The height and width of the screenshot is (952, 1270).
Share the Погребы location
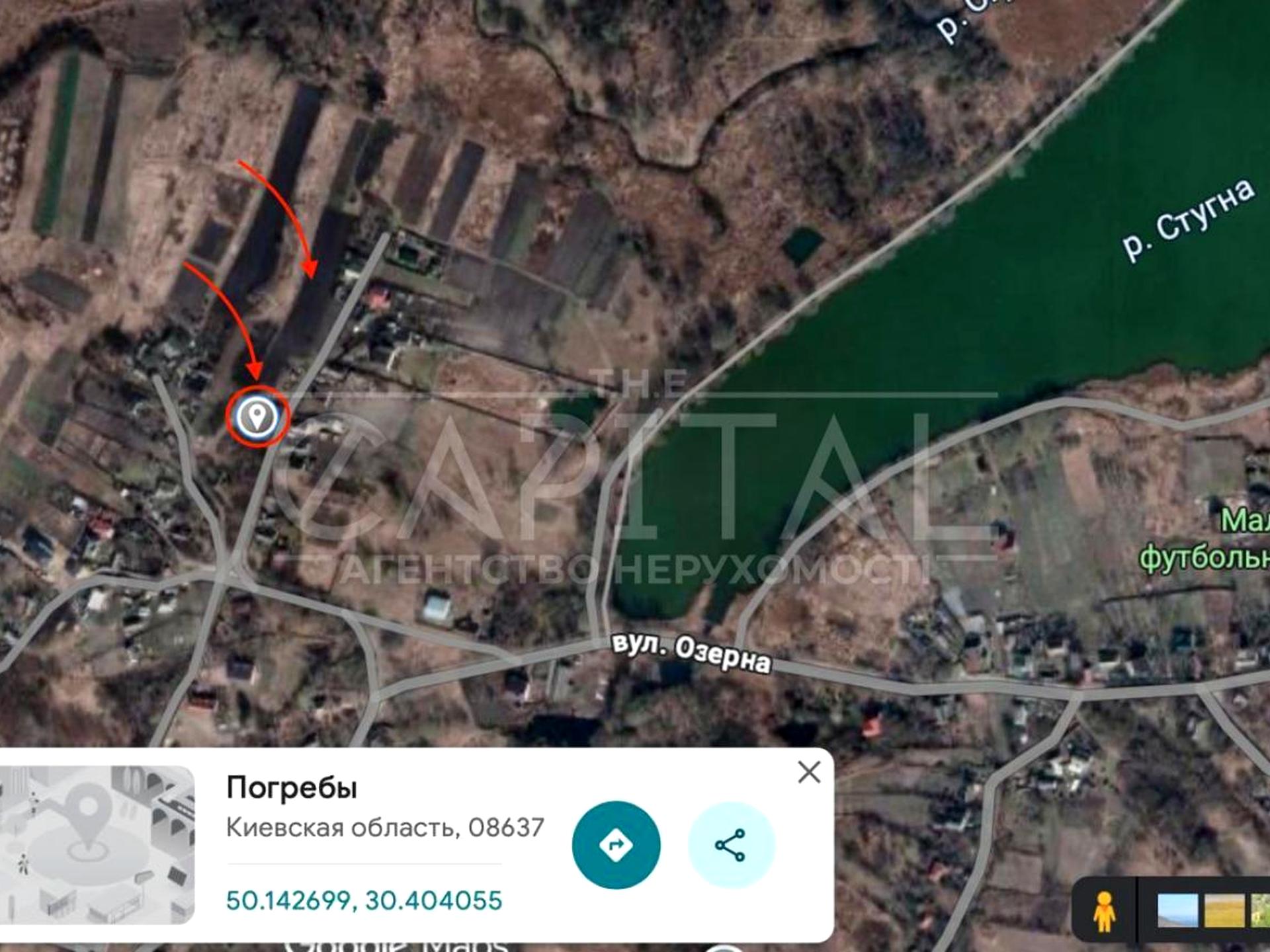tap(730, 845)
